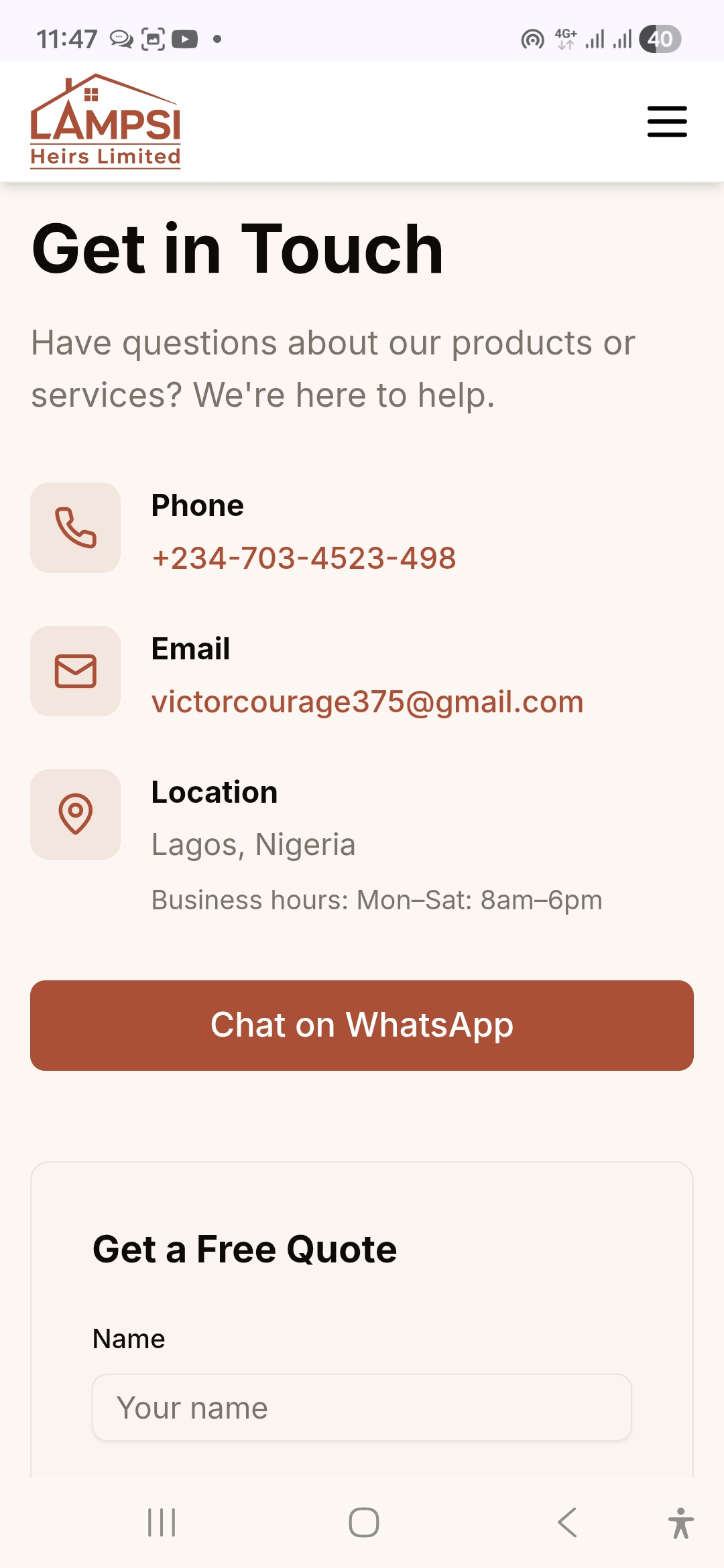Tap the Lampsi Heirs Limited logo

coord(106,121)
